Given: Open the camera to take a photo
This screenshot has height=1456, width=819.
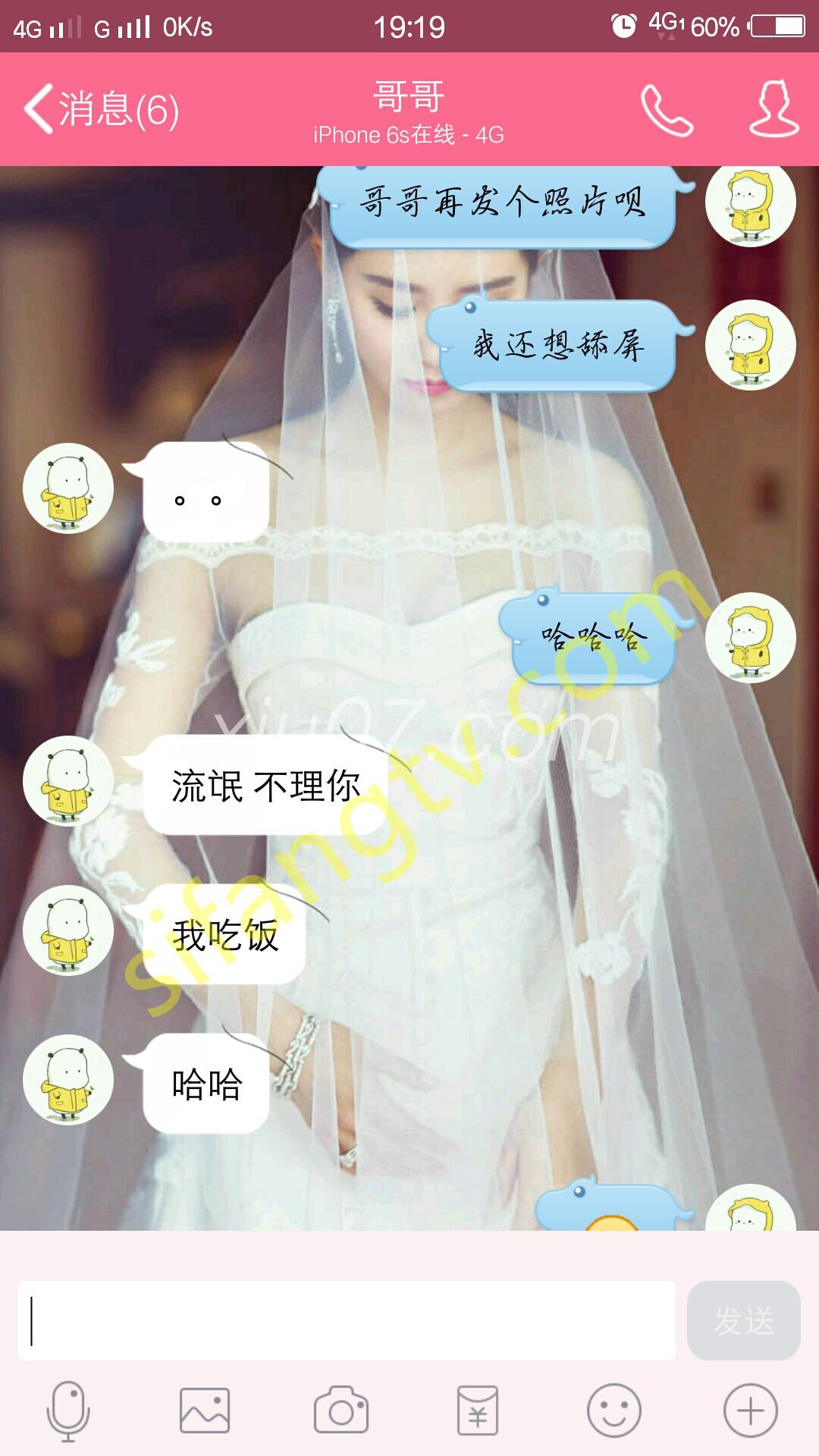Looking at the screenshot, I should [x=341, y=1410].
